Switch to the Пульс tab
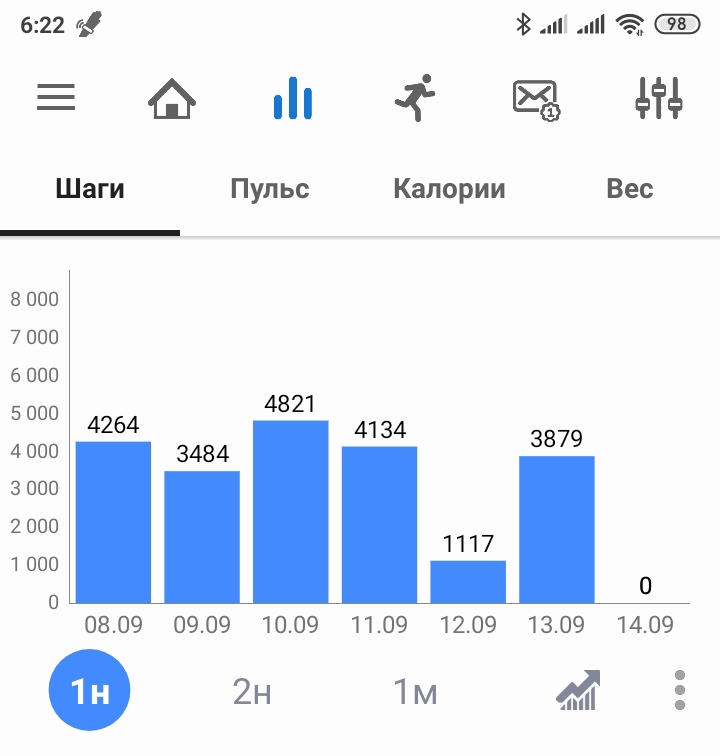Viewport: 720px width, 756px height. point(270,189)
